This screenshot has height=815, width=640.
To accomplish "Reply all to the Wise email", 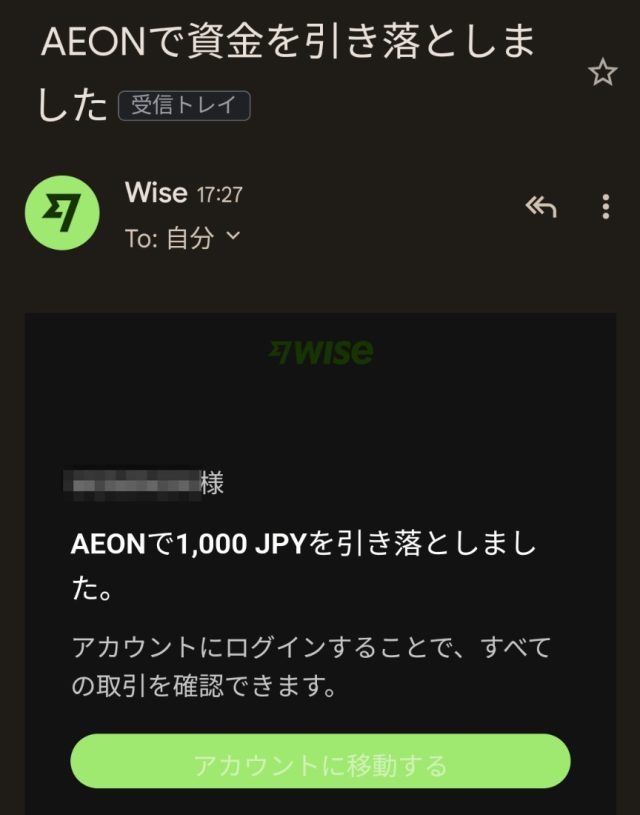I will (541, 207).
